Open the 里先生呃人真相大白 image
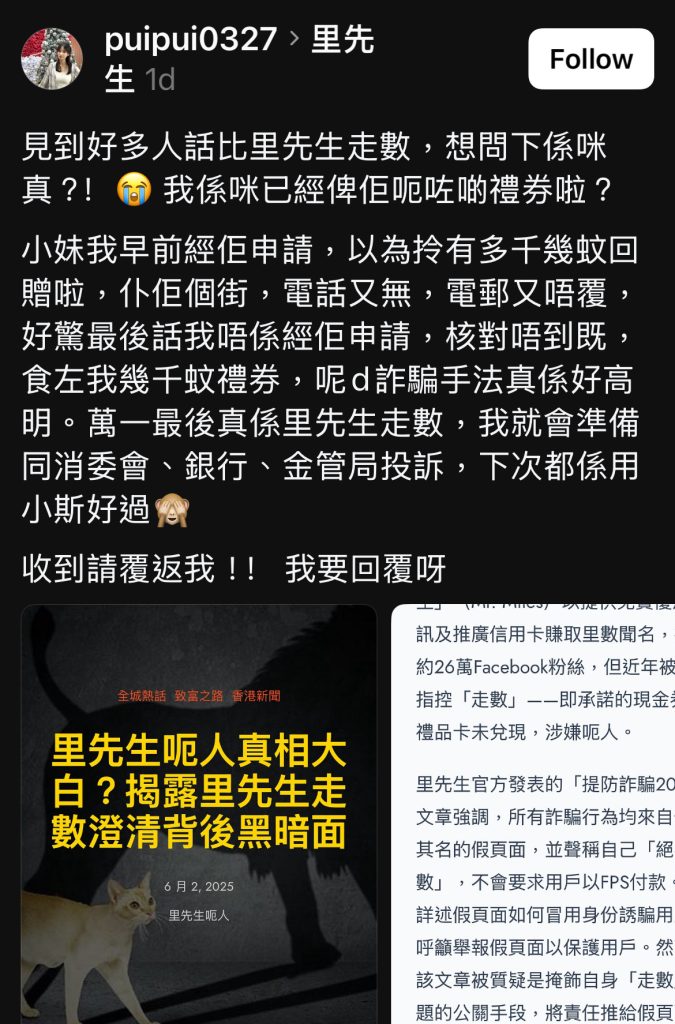 (199, 812)
